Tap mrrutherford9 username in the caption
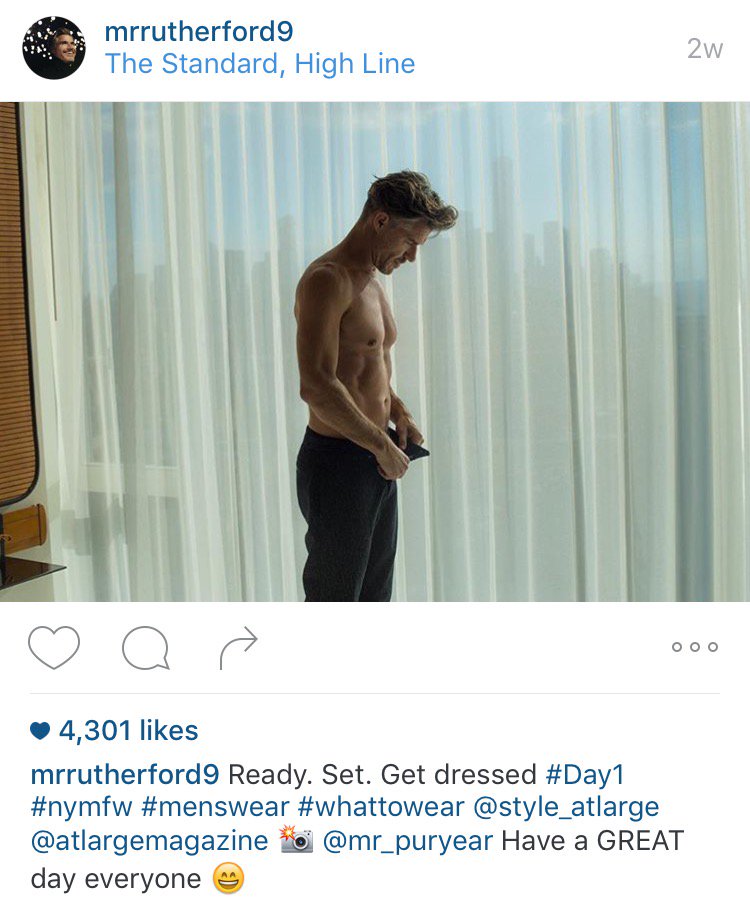 point(125,774)
